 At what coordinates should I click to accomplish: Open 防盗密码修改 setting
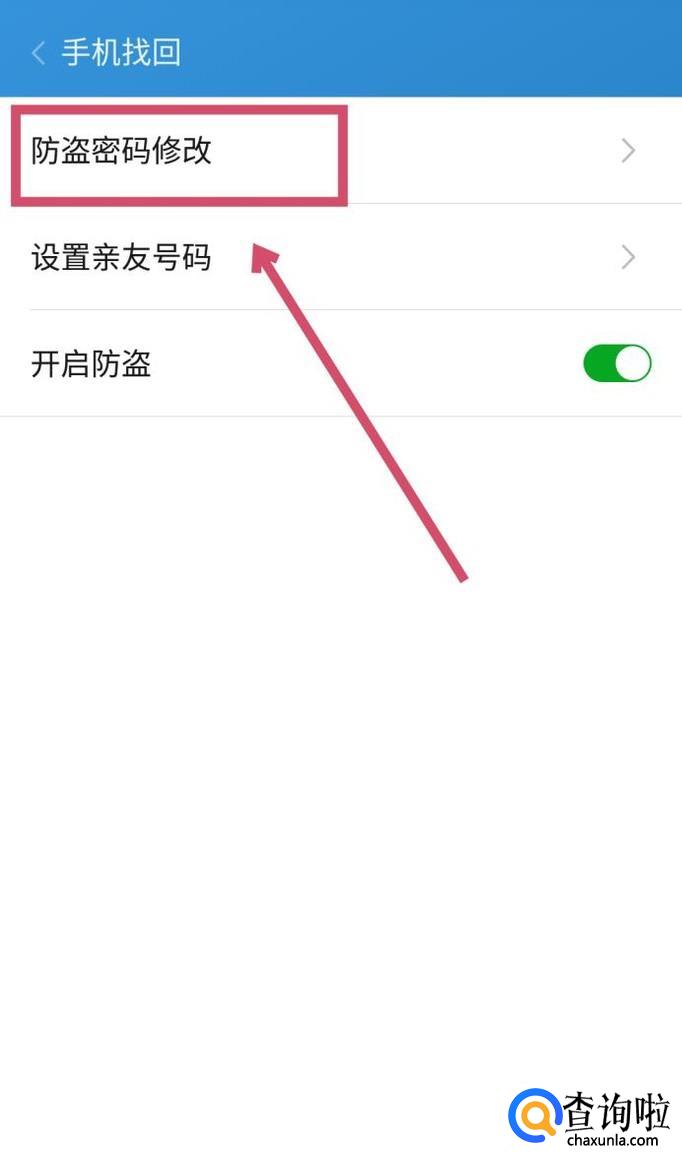[341, 151]
